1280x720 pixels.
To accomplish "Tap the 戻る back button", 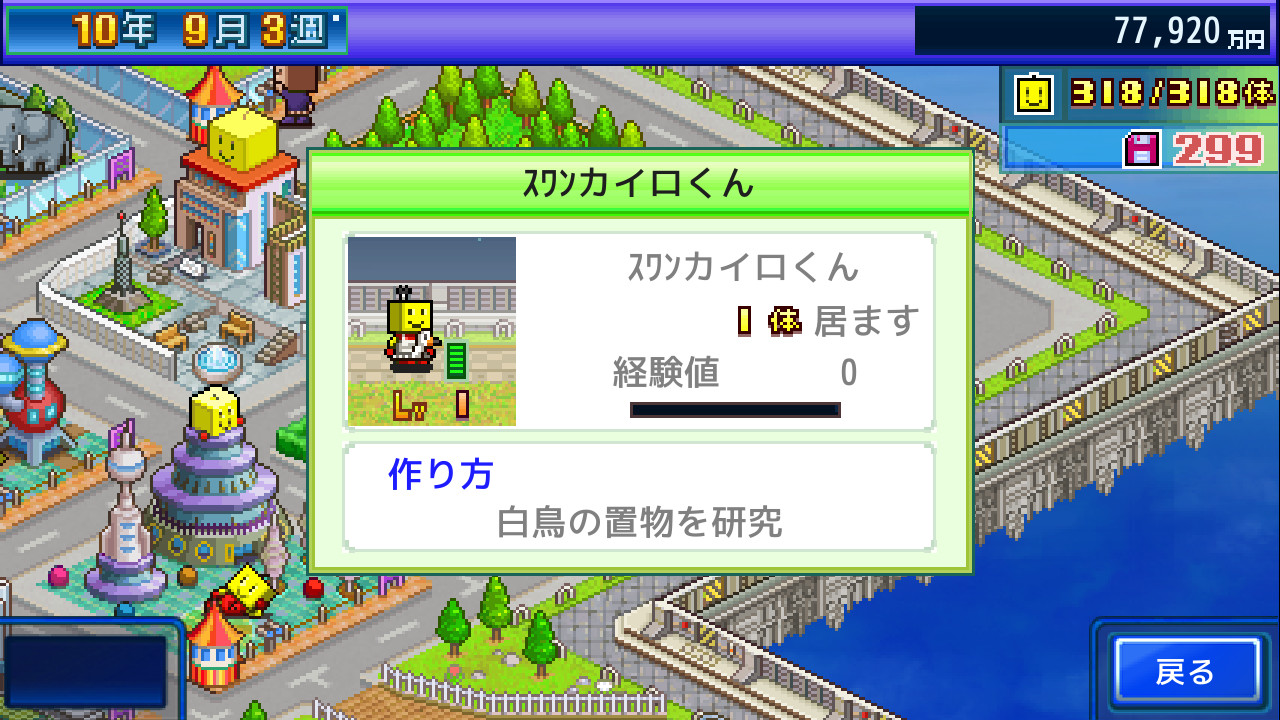I will pyautogui.click(x=1187, y=671).
